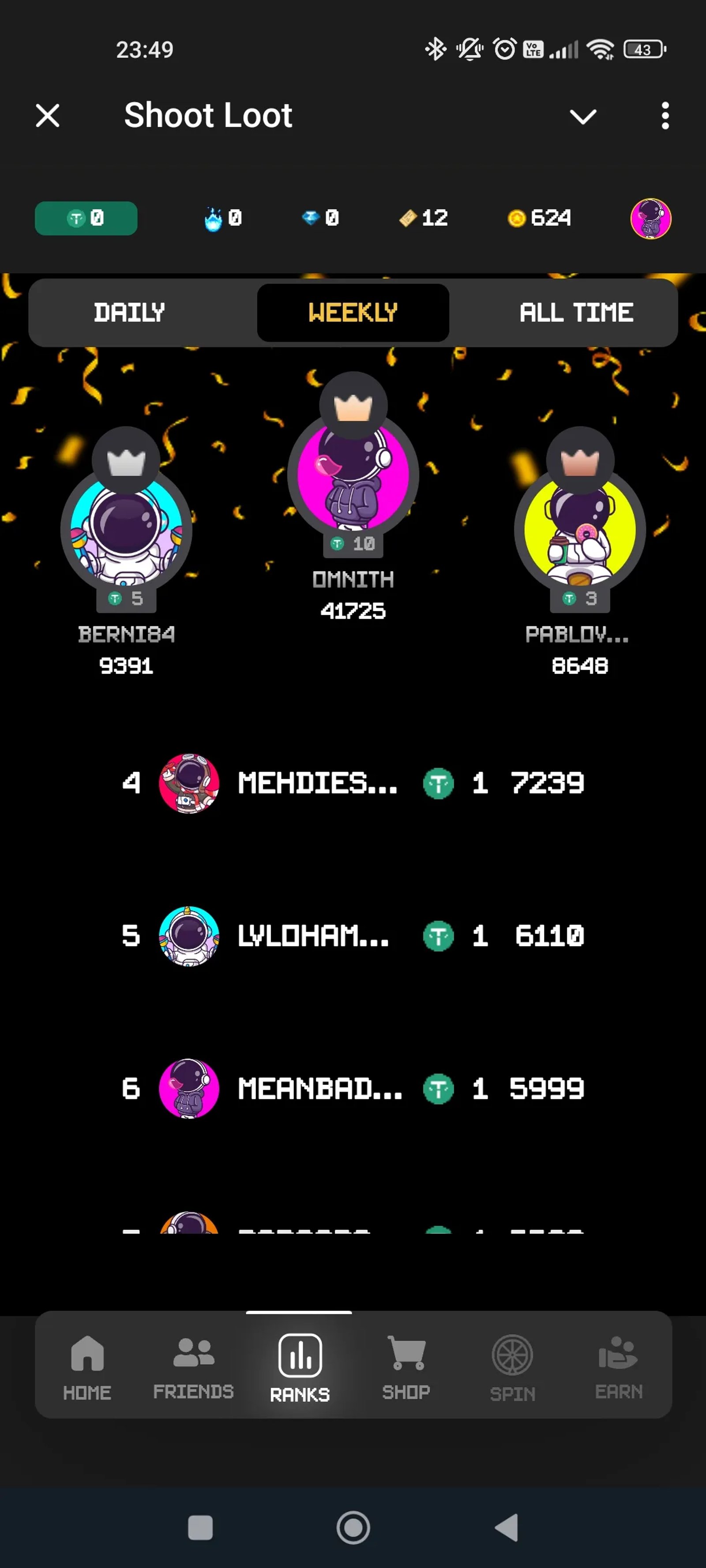Open your profile avatar at top right
The image size is (706, 1568).
(650, 218)
